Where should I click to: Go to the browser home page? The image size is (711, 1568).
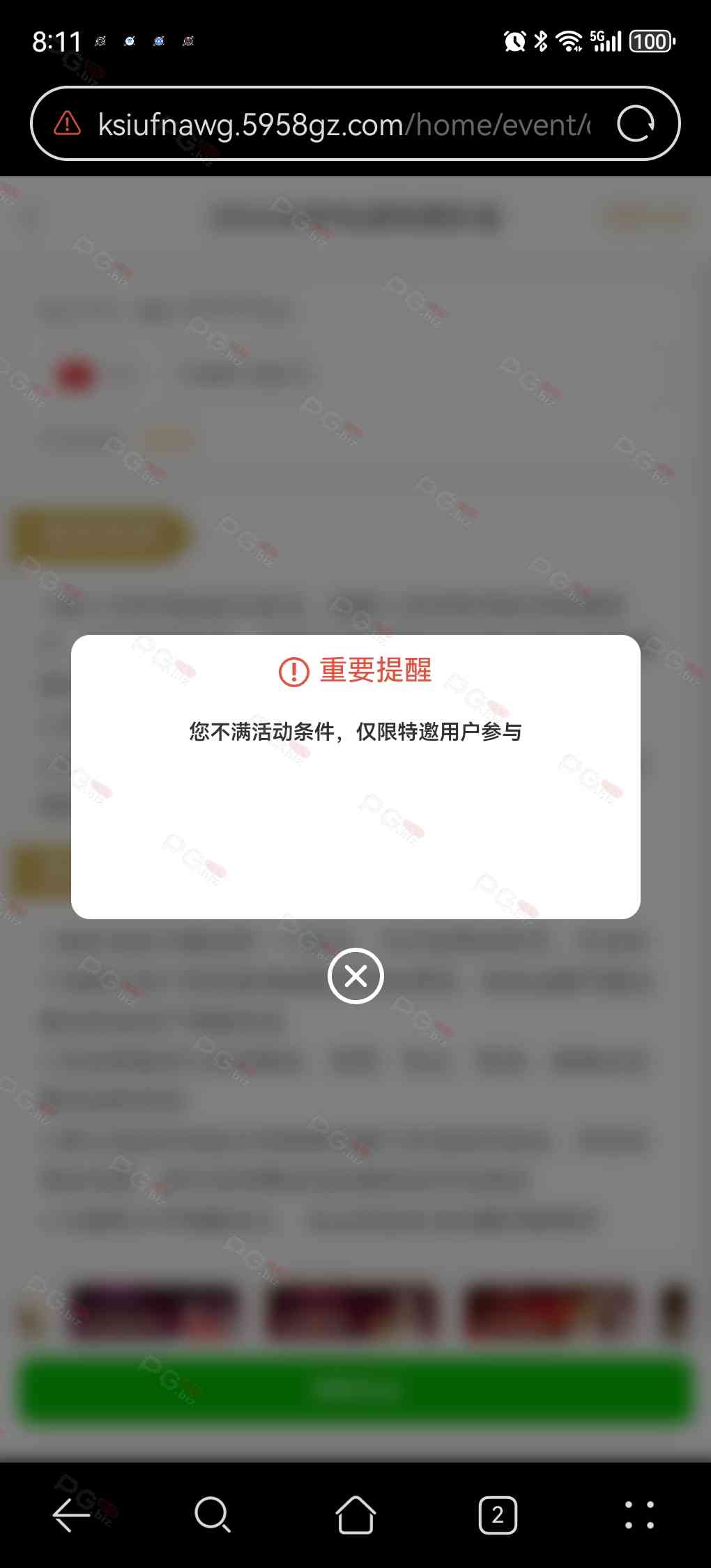click(x=355, y=1514)
